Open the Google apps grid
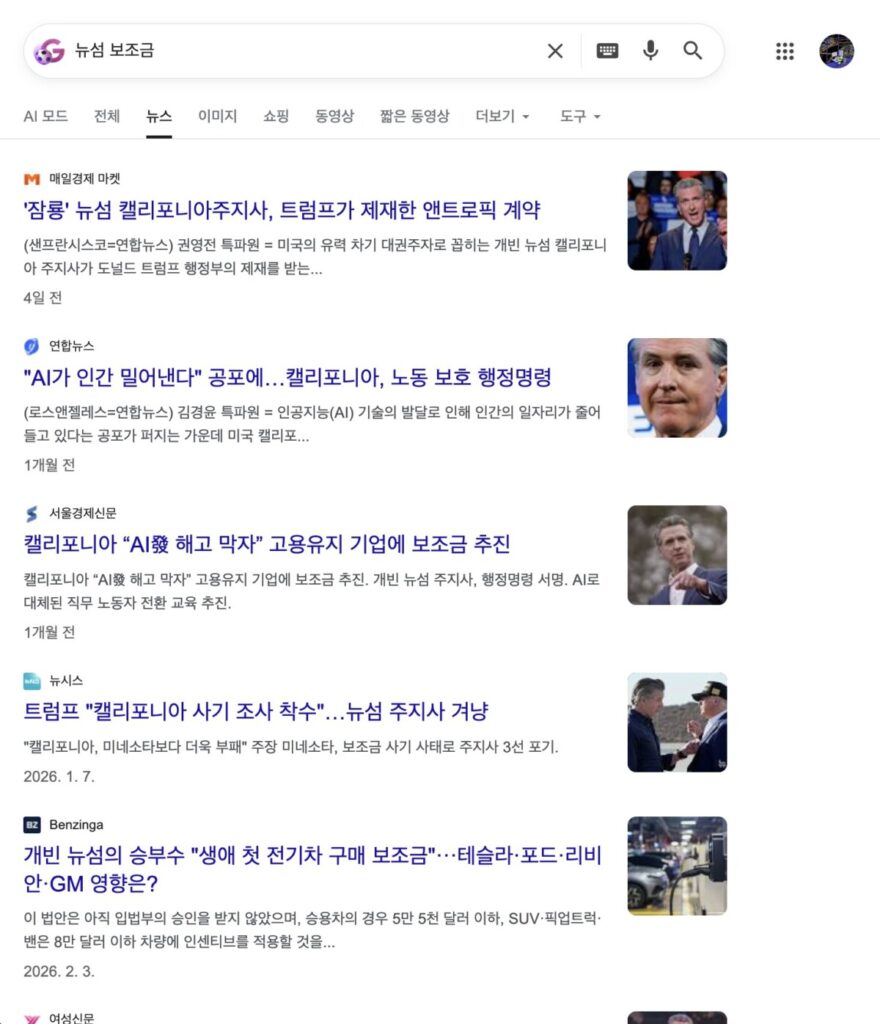Image resolution: width=880 pixels, height=1024 pixels. pos(785,51)
